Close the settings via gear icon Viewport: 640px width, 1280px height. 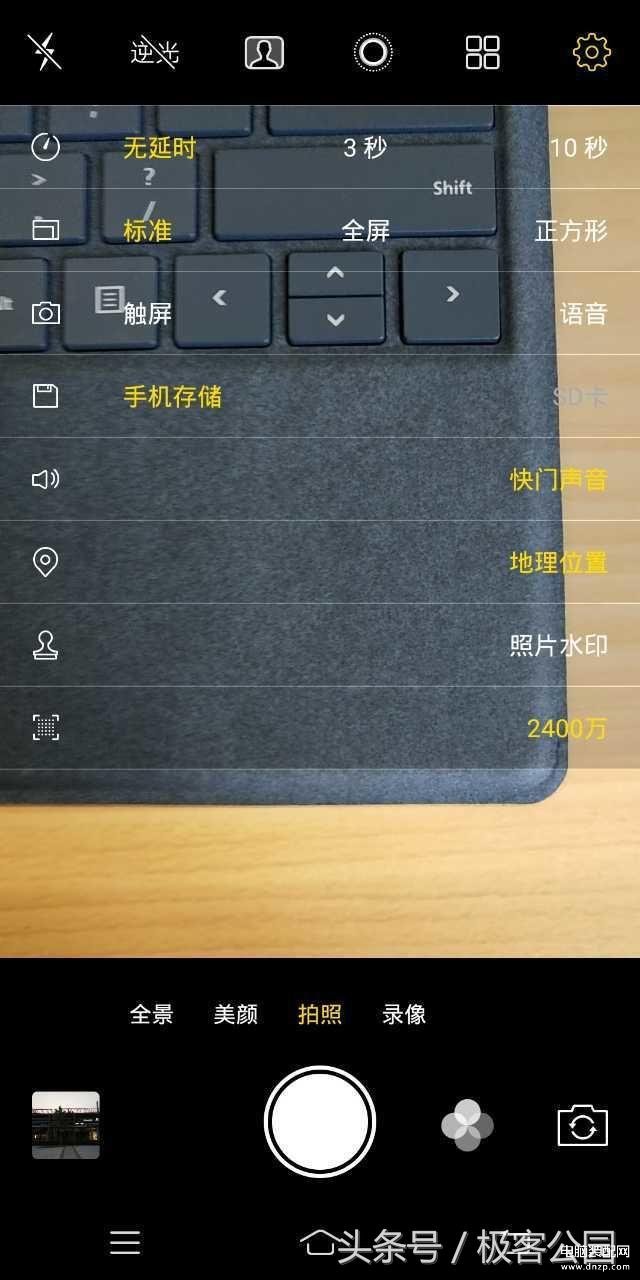tap(591, 52)
